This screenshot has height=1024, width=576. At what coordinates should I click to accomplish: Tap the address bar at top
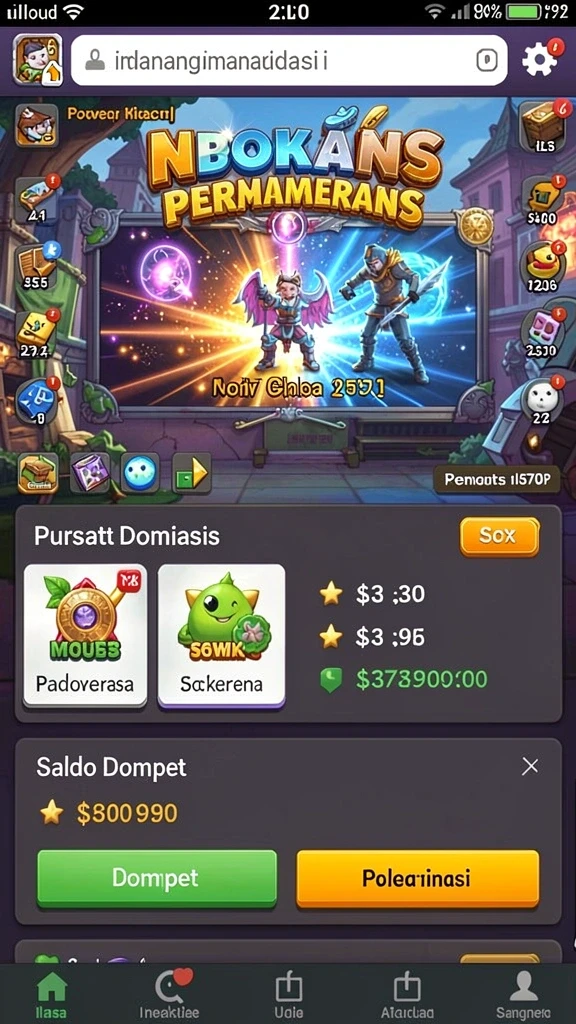click(289, 61)
